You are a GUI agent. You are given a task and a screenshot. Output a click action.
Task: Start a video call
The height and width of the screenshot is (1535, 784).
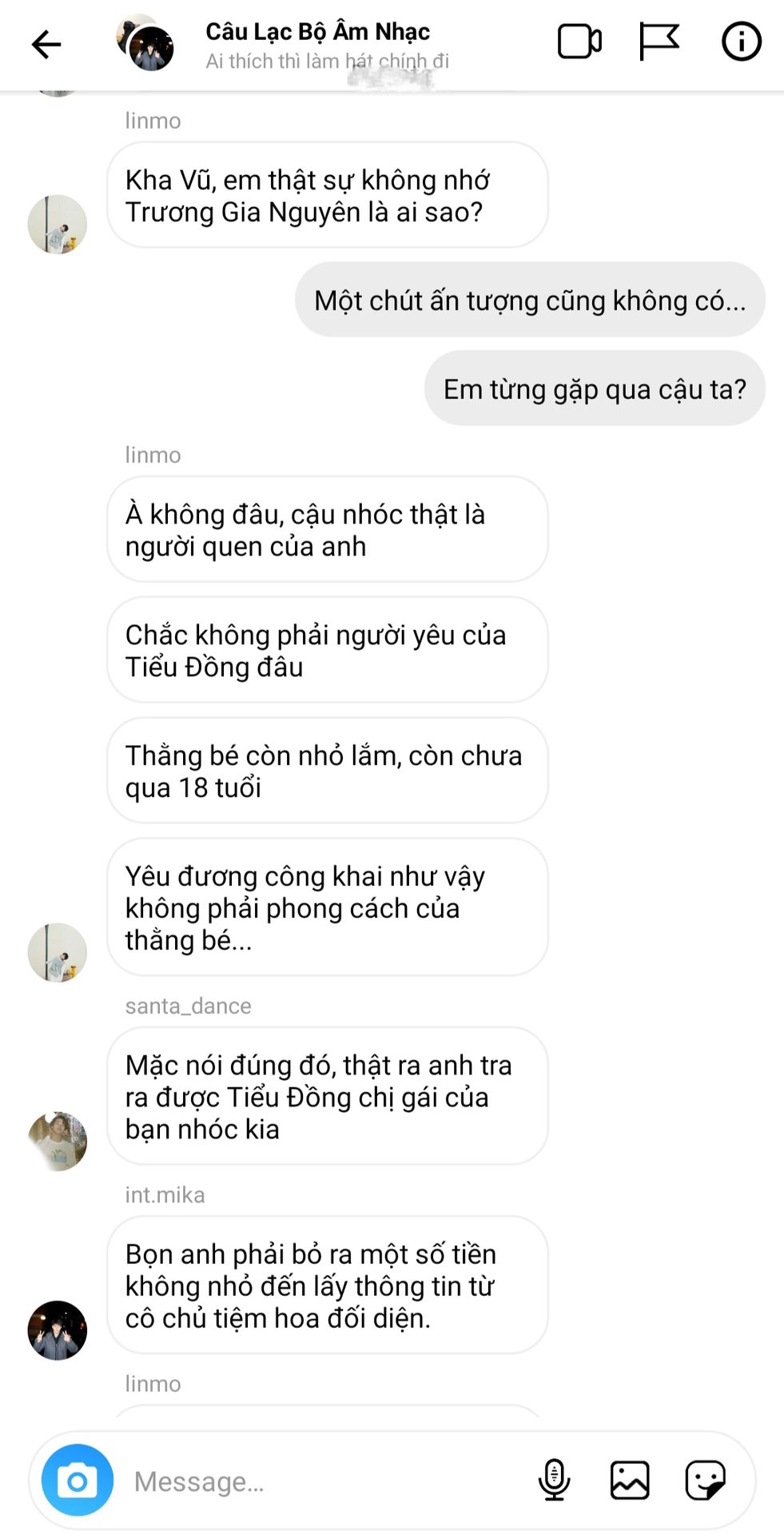click(x=579, y=42)
